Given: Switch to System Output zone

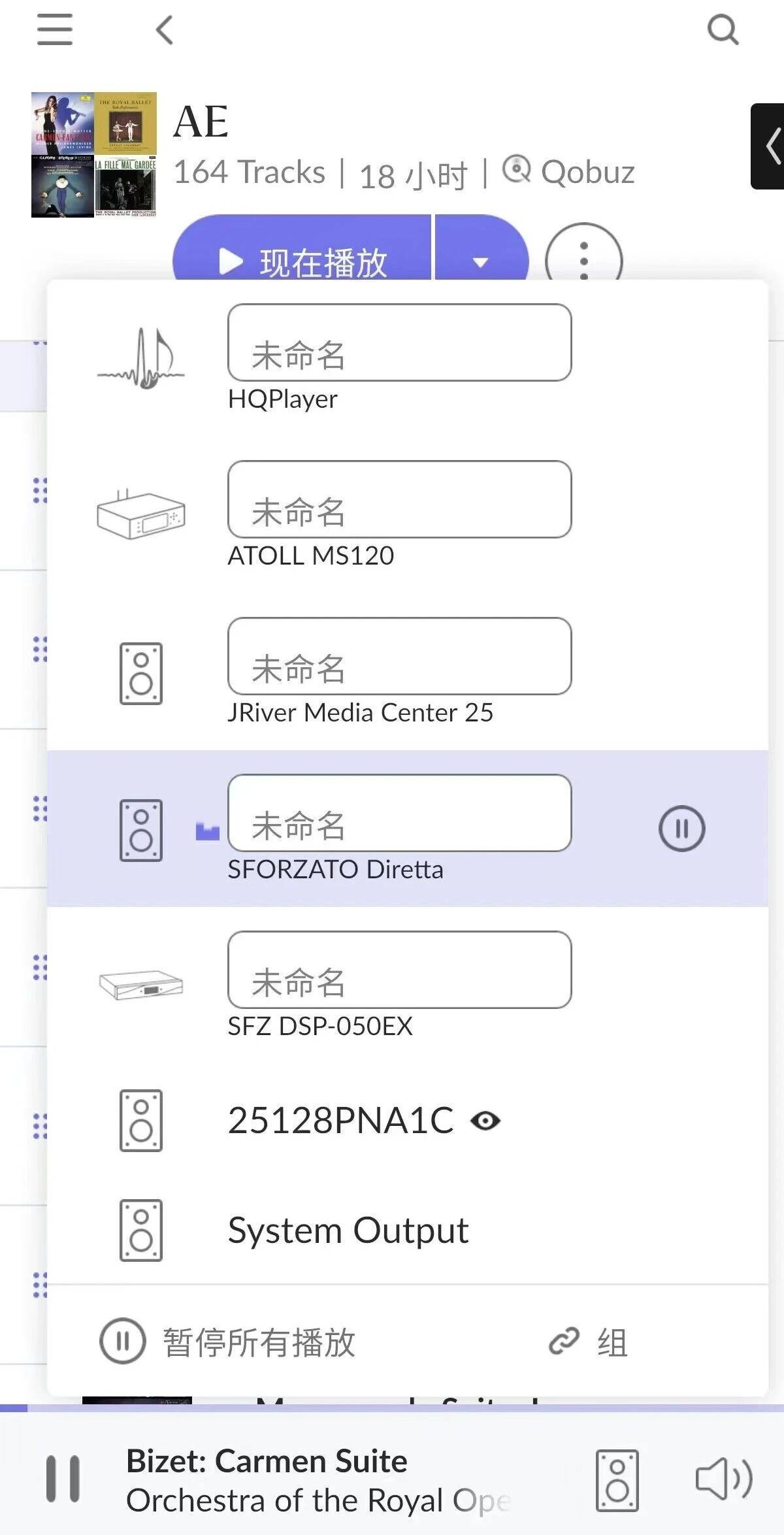Looking at the screenshot, I should coord(407,1230).
